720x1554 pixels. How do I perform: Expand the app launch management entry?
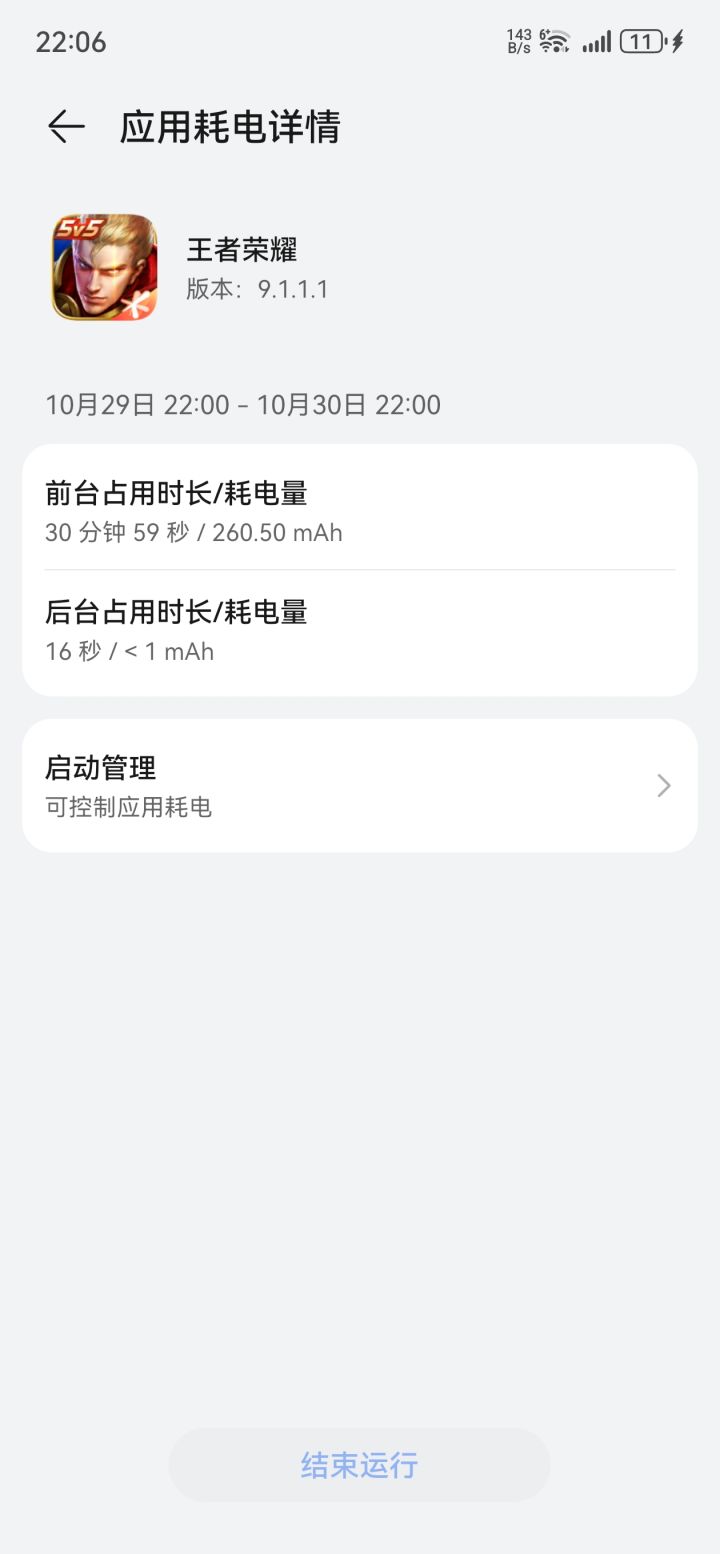point(360,786)
